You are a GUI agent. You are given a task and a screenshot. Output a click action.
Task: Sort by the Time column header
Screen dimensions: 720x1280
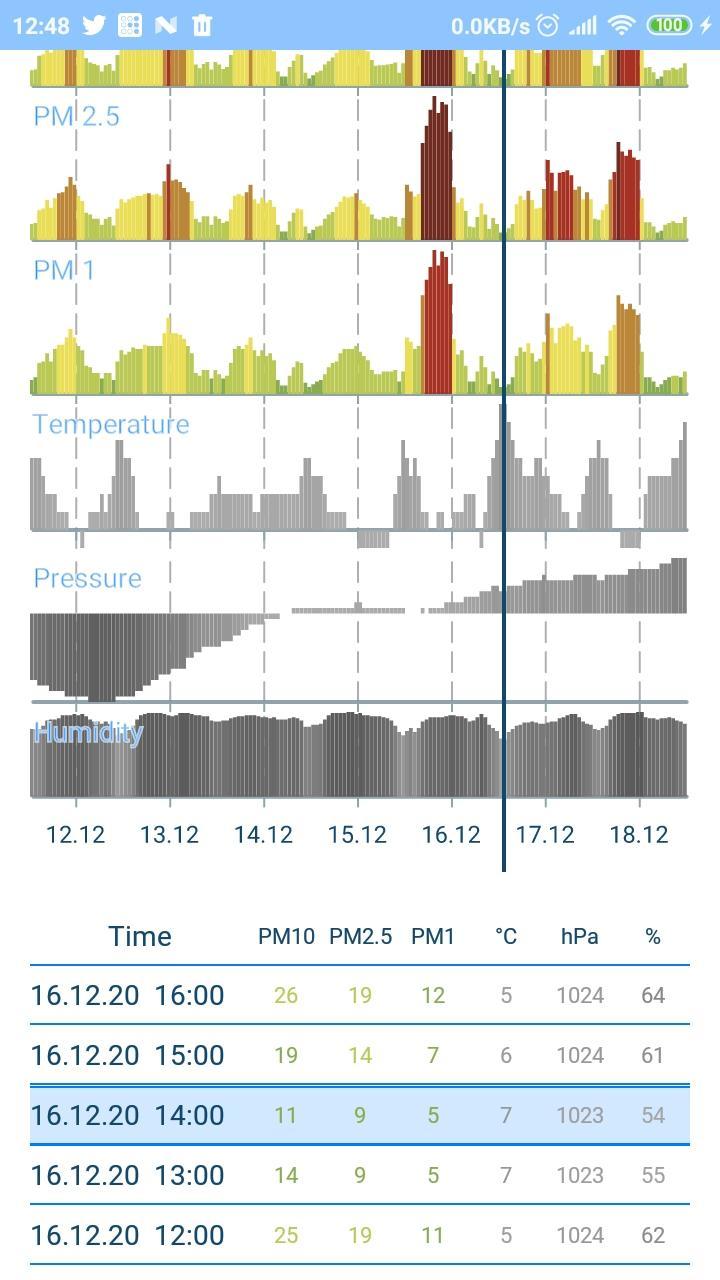tap(140, 937)
